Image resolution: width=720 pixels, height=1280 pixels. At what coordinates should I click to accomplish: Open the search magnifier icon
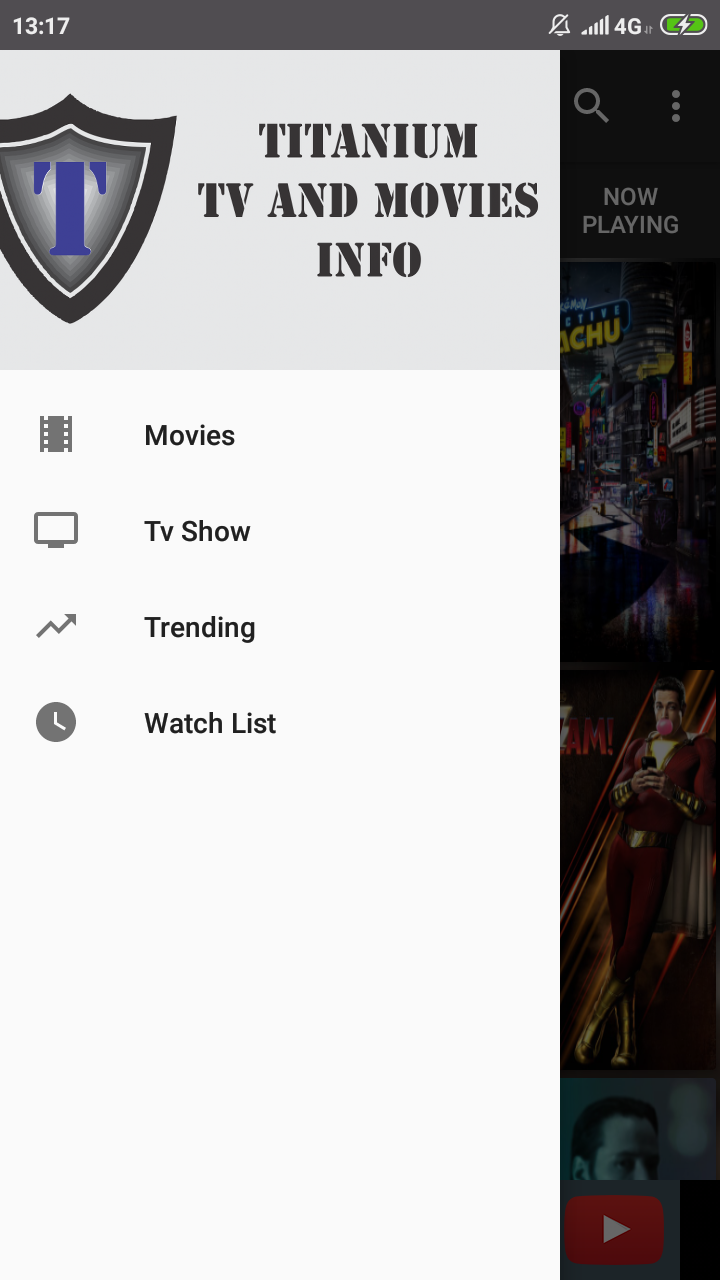(591, 105)
